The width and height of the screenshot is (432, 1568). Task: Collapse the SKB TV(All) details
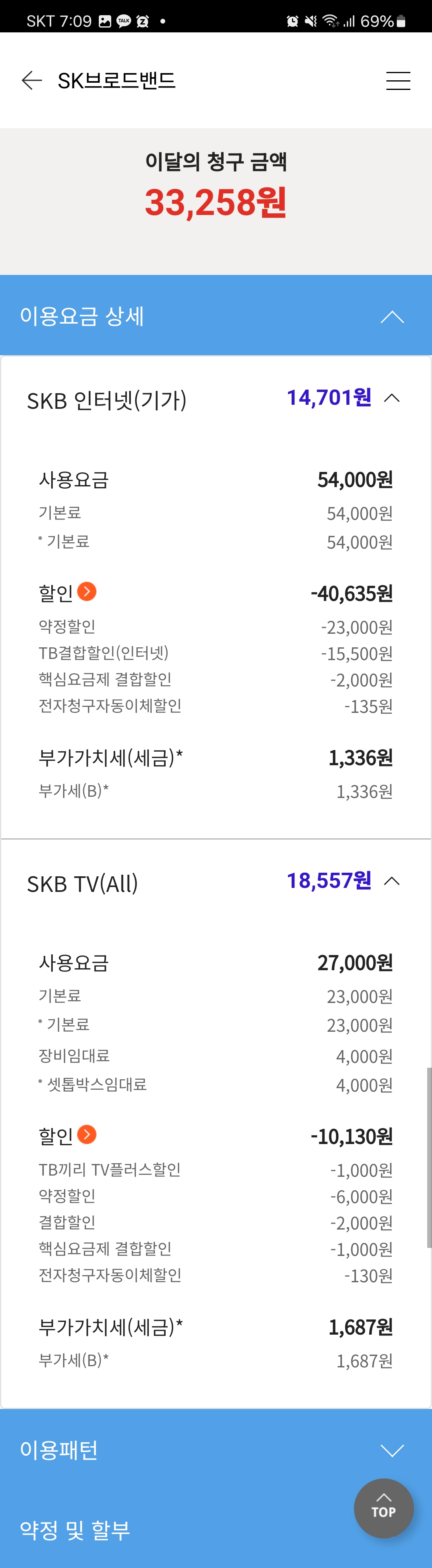(392, 881)
